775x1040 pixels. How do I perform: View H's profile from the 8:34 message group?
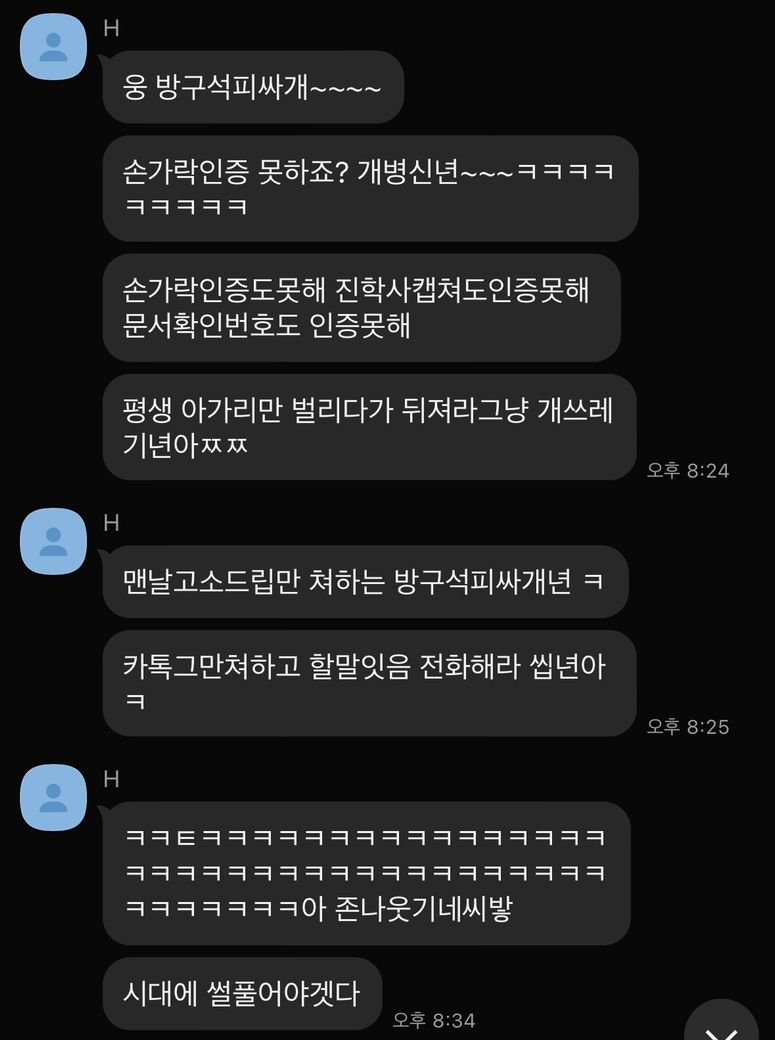point(53,797)
